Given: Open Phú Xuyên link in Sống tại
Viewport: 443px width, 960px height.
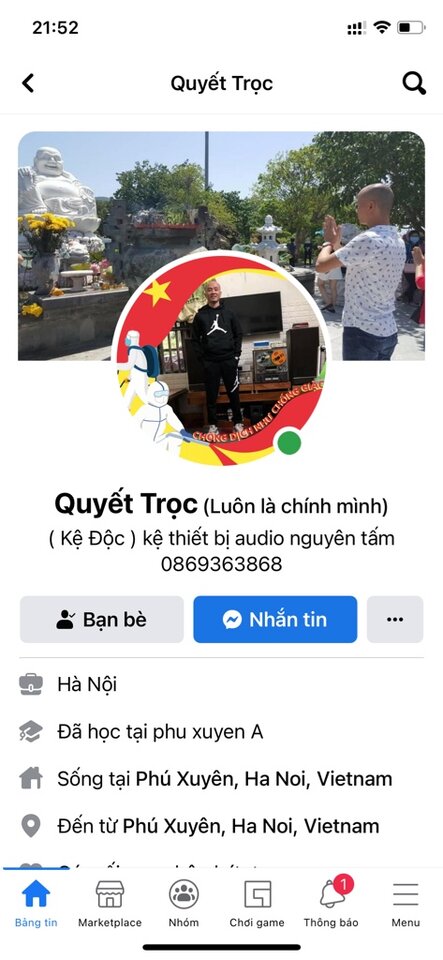Looking at the screenshot, I should [x=264, y=779].
